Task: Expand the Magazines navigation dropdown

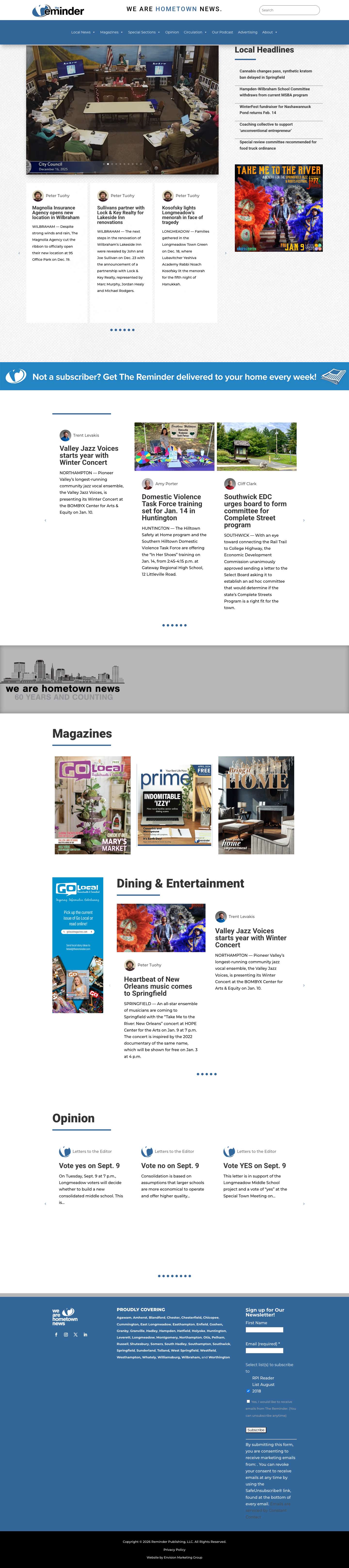Action: pos(111,32)
